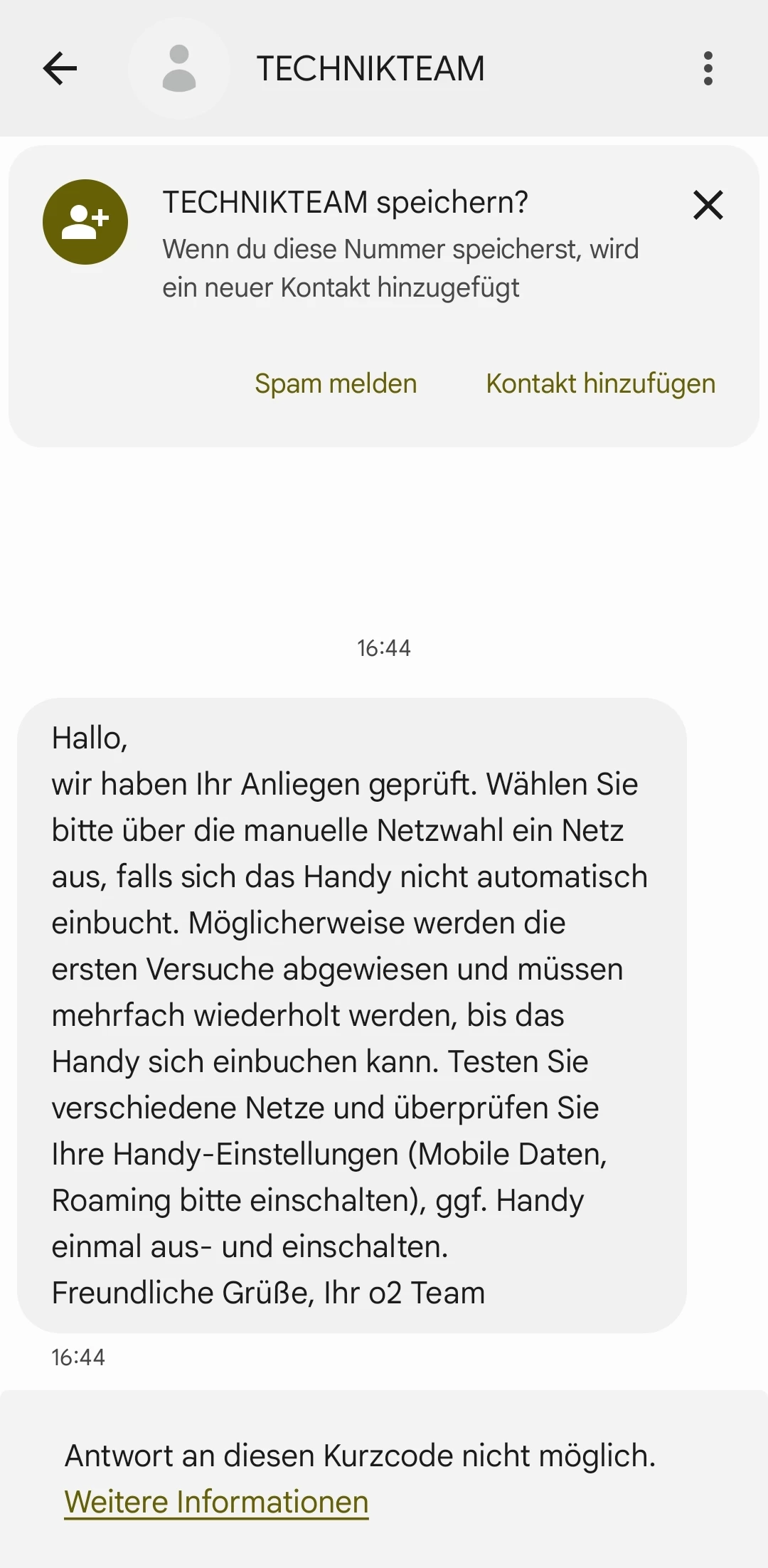
Task: Select Kontakt hinzufügen
Action: coord(600,383)
